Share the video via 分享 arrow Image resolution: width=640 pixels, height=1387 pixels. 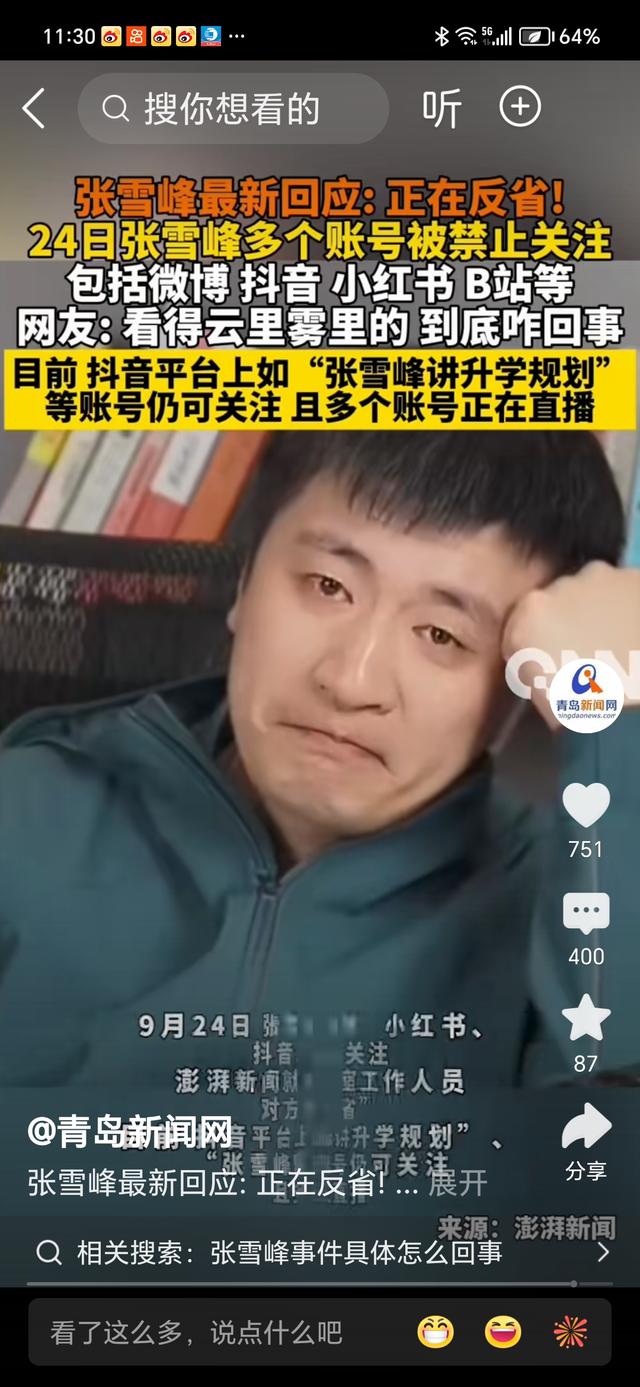click(x=586, y=1128)
